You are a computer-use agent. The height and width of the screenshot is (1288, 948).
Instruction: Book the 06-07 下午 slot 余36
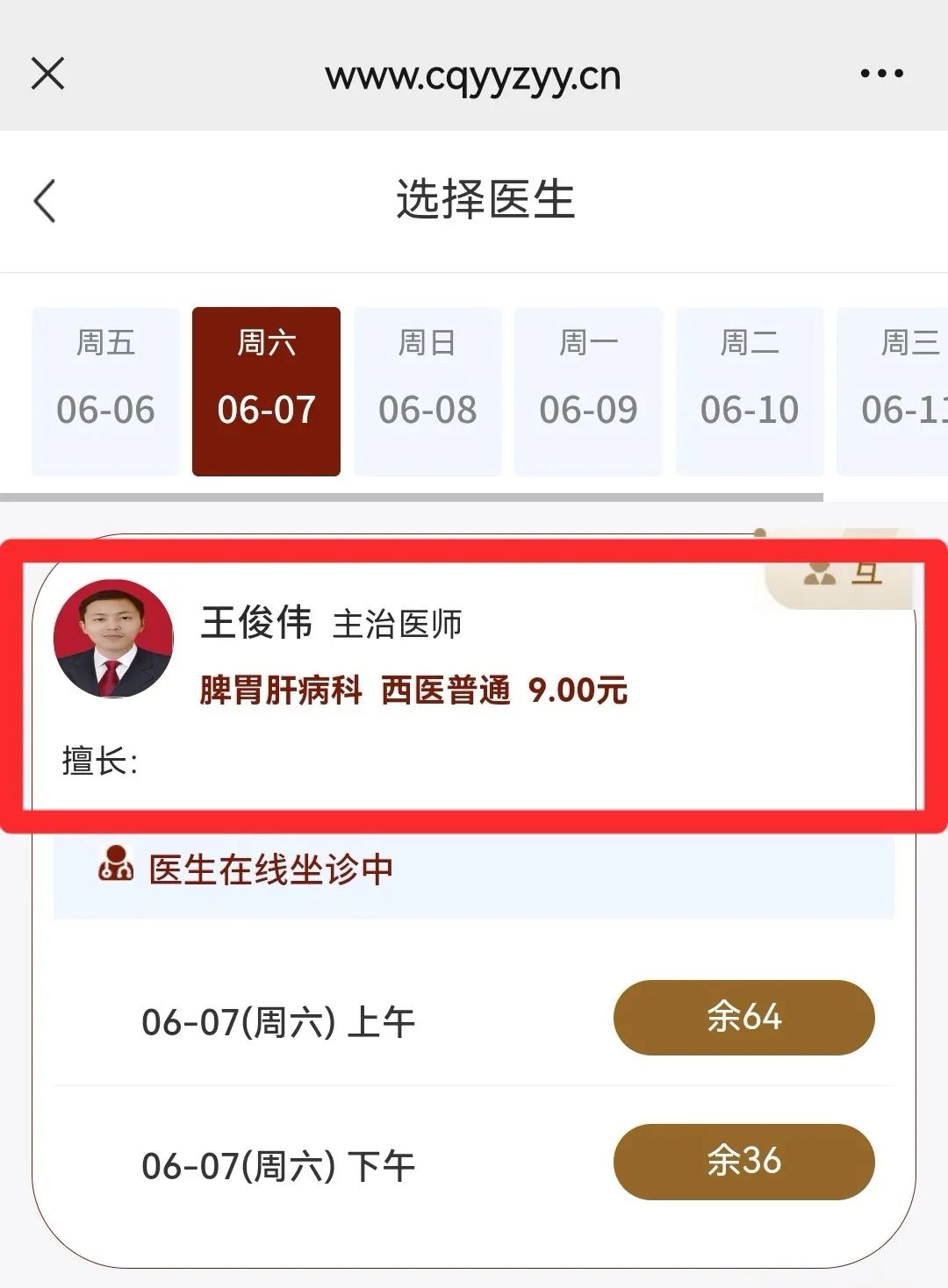coord(743,1162)
